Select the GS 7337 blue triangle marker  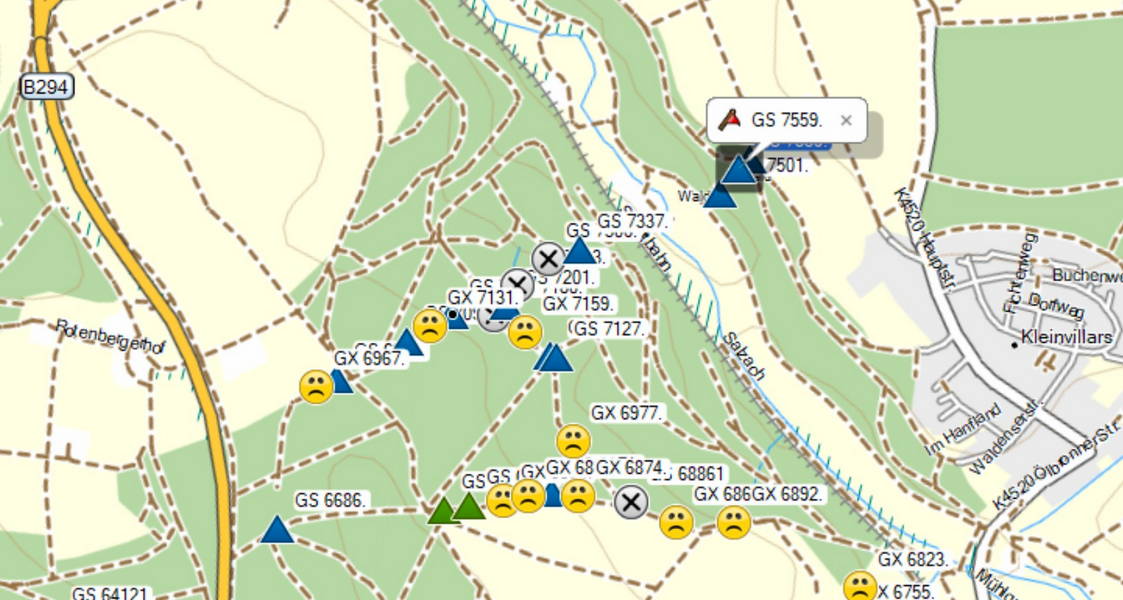pyautogui.click(x=579, y=250)
